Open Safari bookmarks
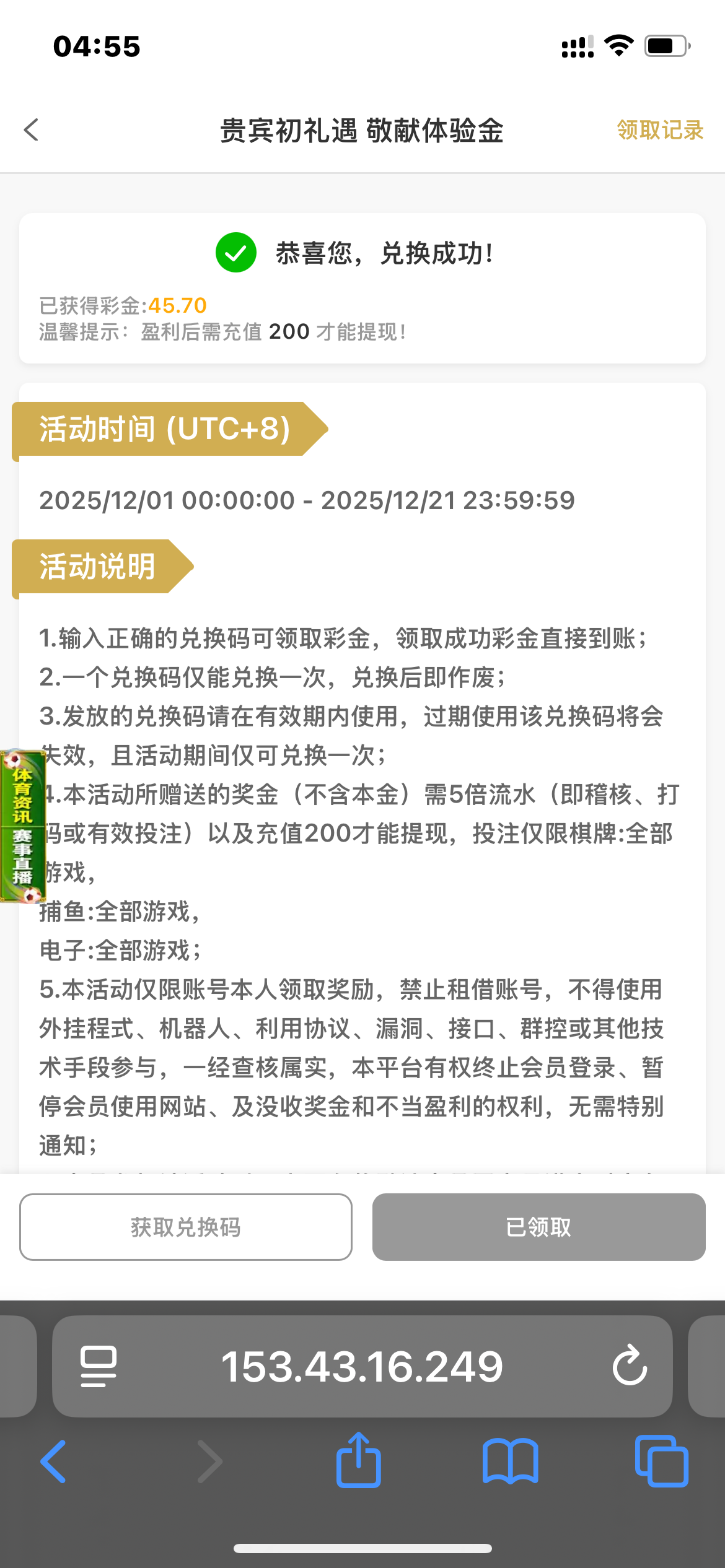 (x=510, y=1461)
